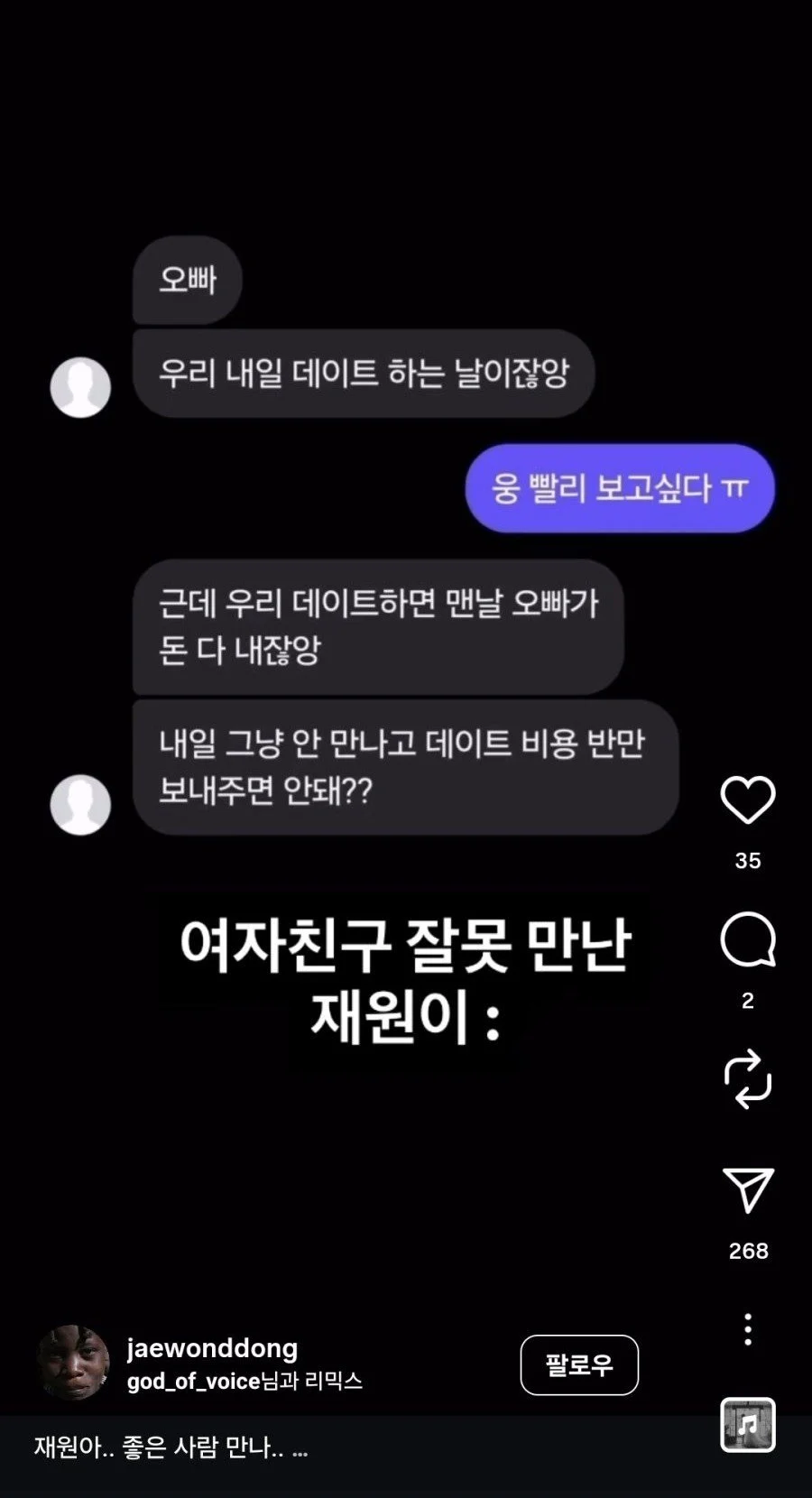Tap jaewonddong's profile picture

(72, 1363)
